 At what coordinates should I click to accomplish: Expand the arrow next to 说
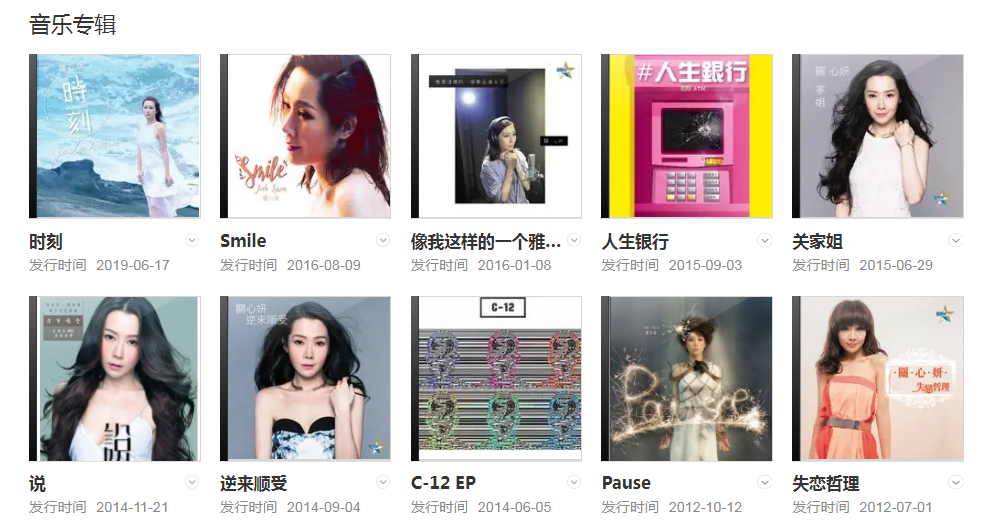coord(192,482)
